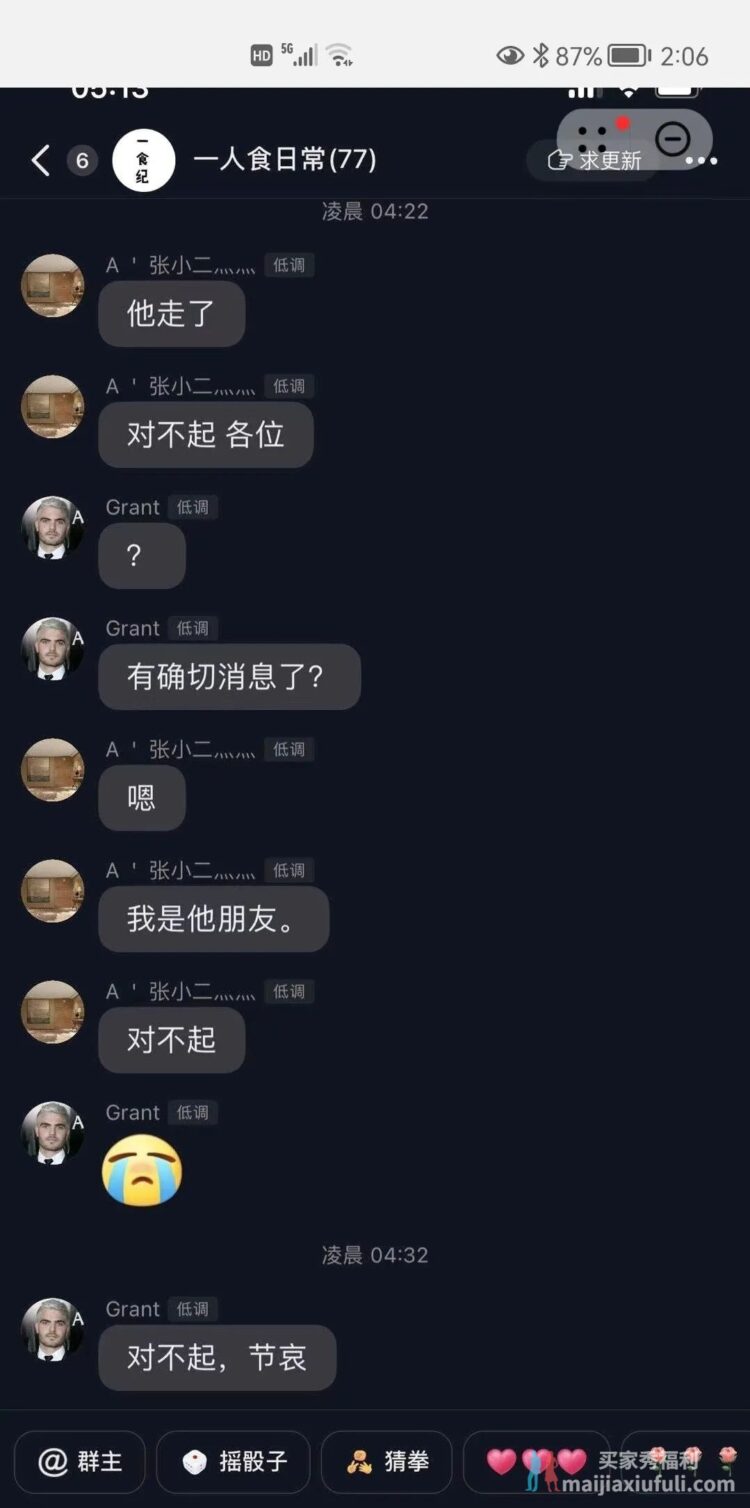
Task: Go back from the group chat
Action: (x=40, y=160)
